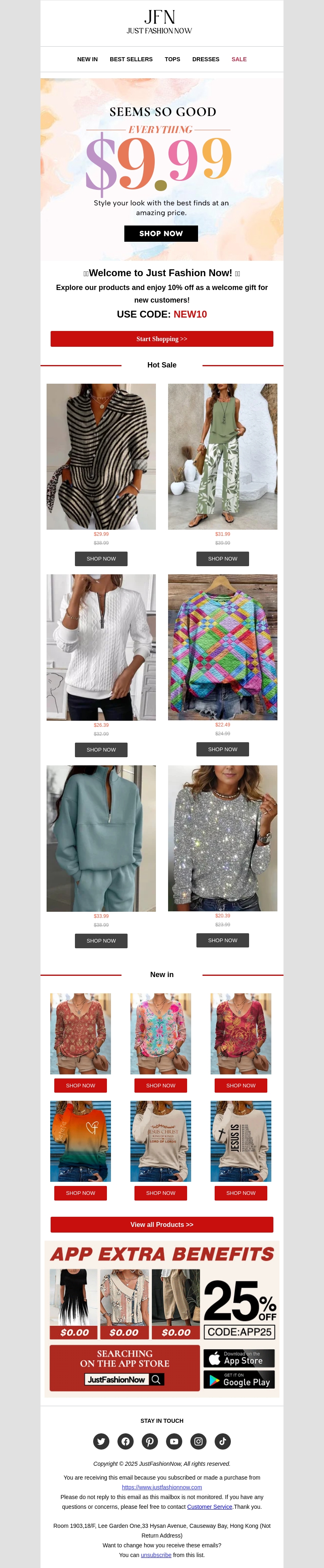Image resolution: width=324 pixels, height=1568 pixels.
Task: Open View all Products
Action: coord(162,1224)
